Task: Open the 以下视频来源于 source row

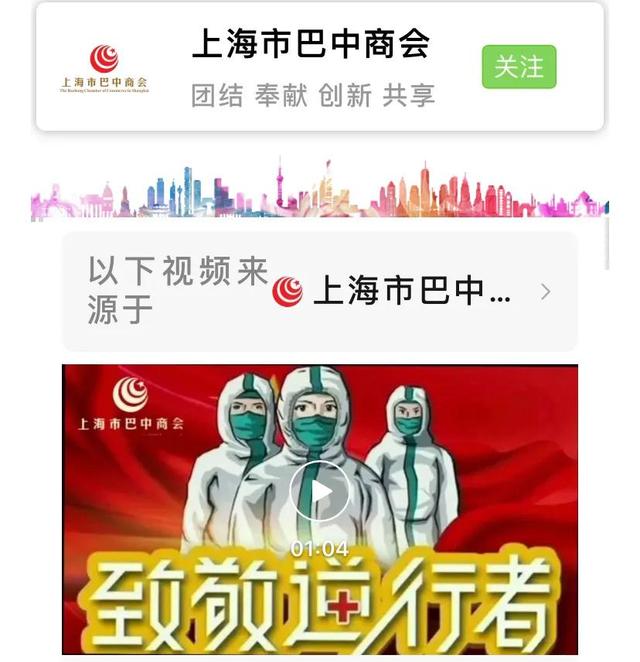Action: pyautogui.click(x=320, y=291)
